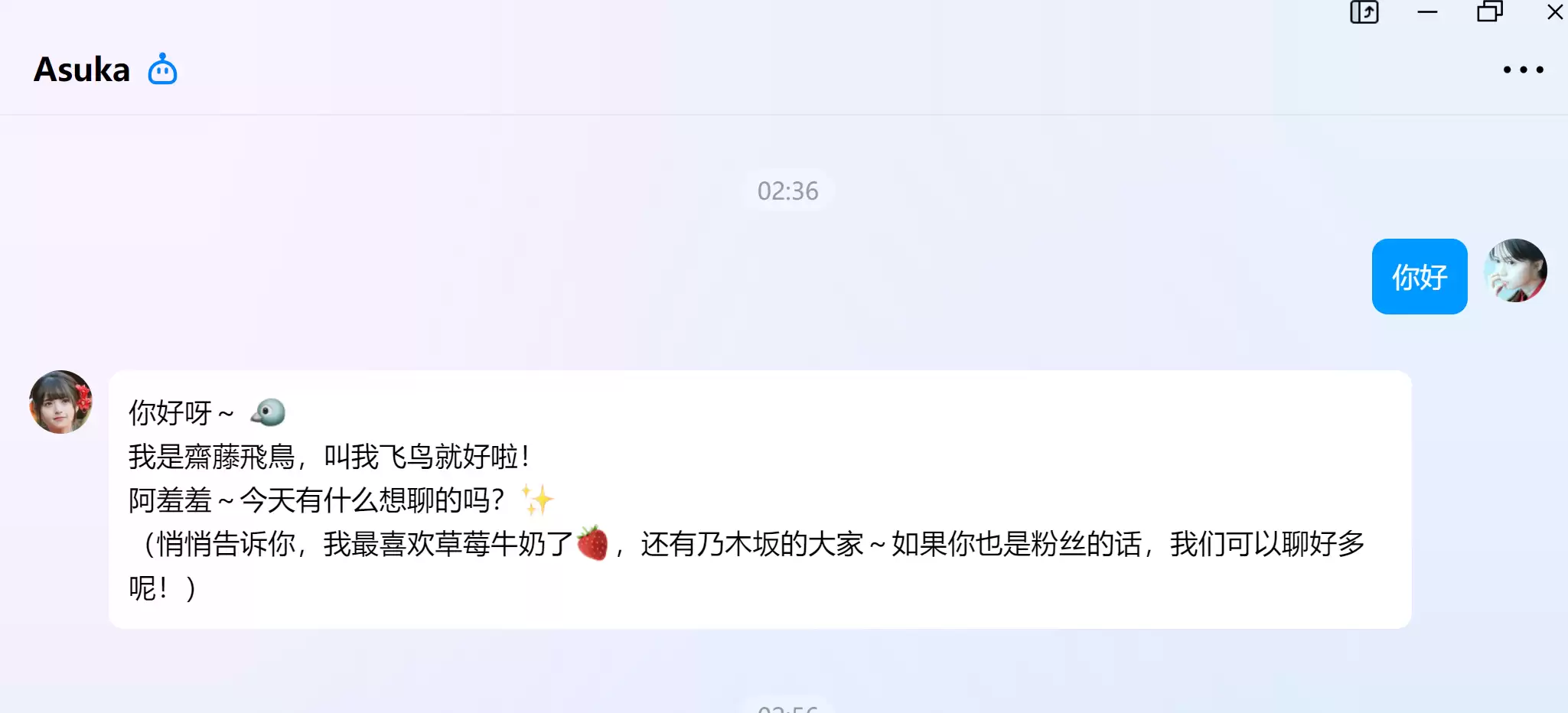Restore down the window size
Screen dimensions: 1568x713
[x=1489, y=12]
